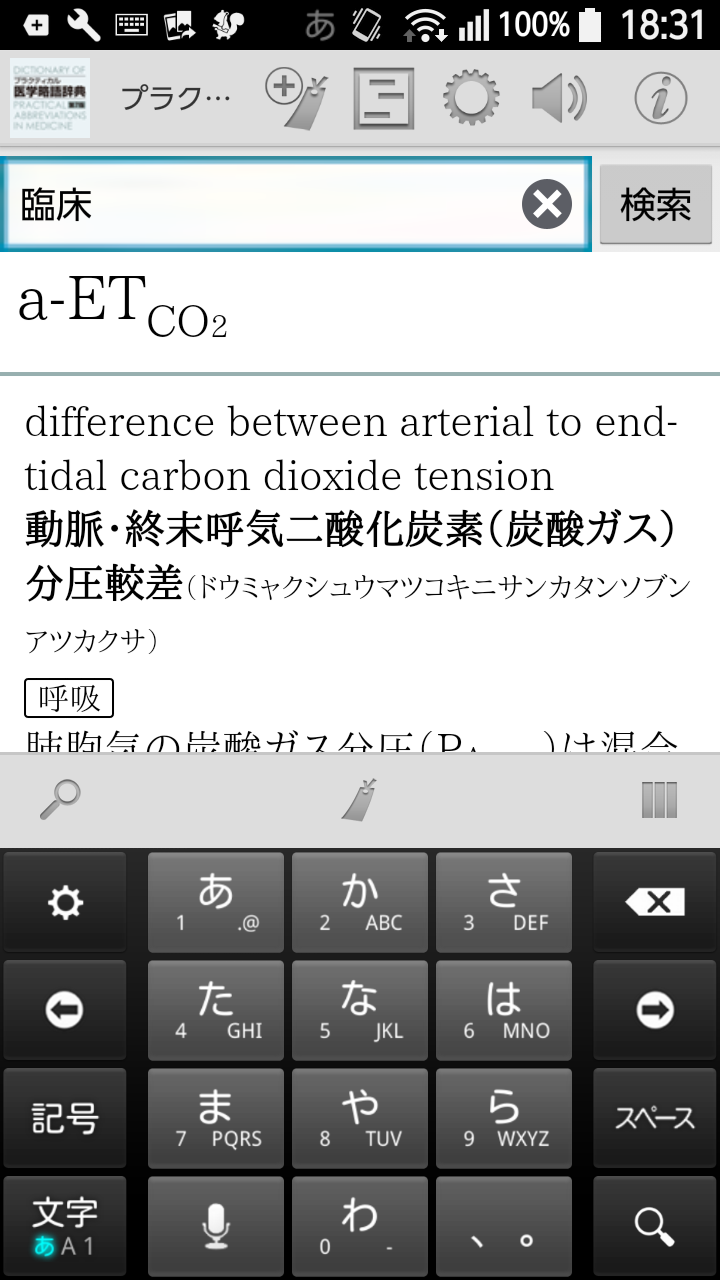
Task: Open settings gear icon
Action: click(x=470, y=98)
